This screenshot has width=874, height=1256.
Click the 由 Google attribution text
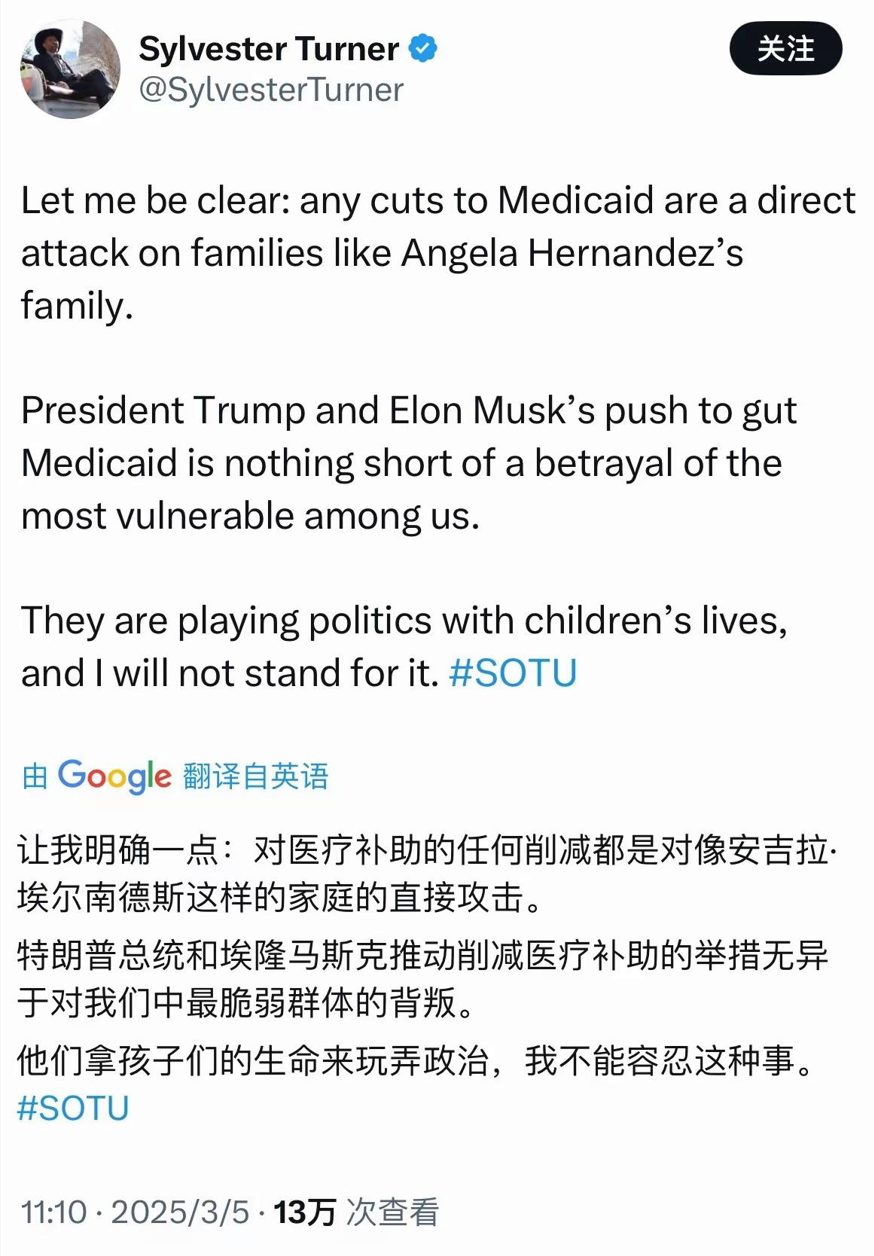(35, 775)
